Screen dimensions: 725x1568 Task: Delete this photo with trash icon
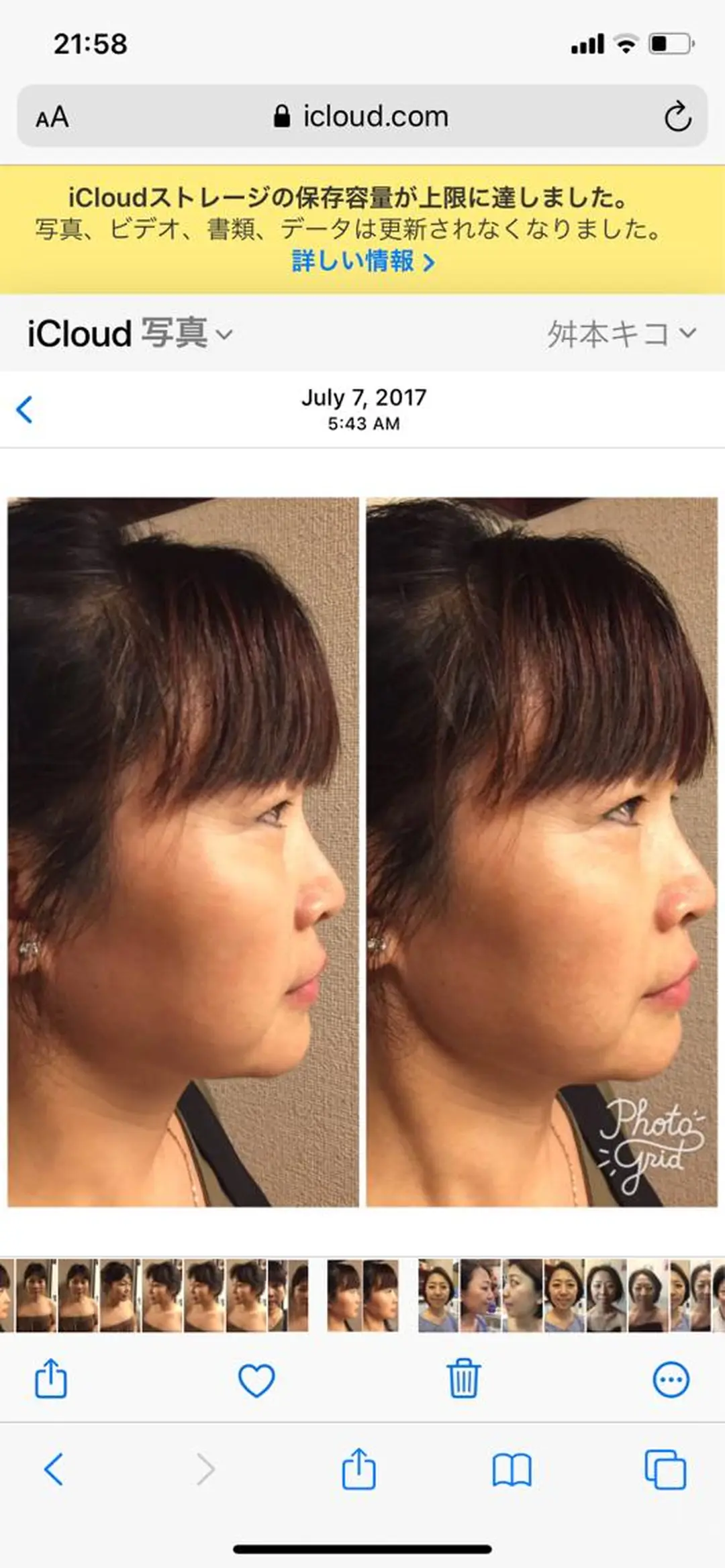tap(463, 1379)
